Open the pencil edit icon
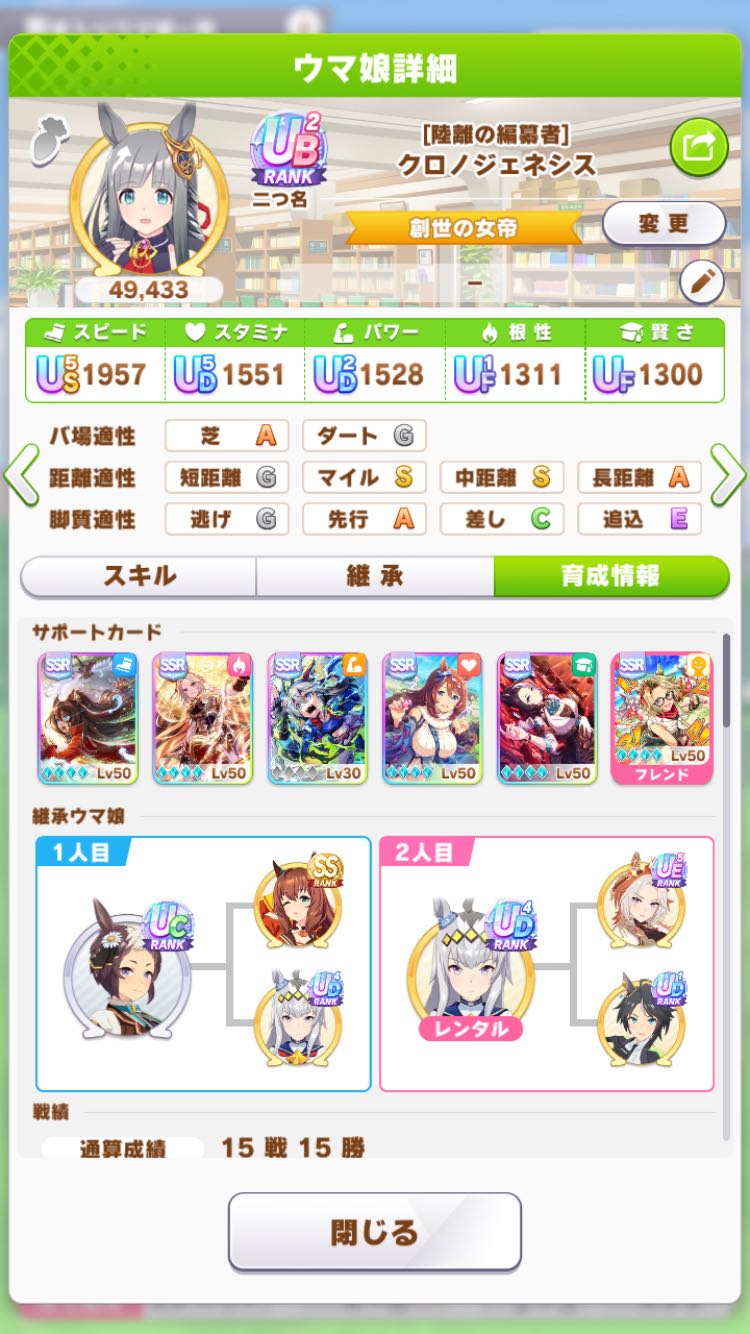 click(x=701, y=283)
